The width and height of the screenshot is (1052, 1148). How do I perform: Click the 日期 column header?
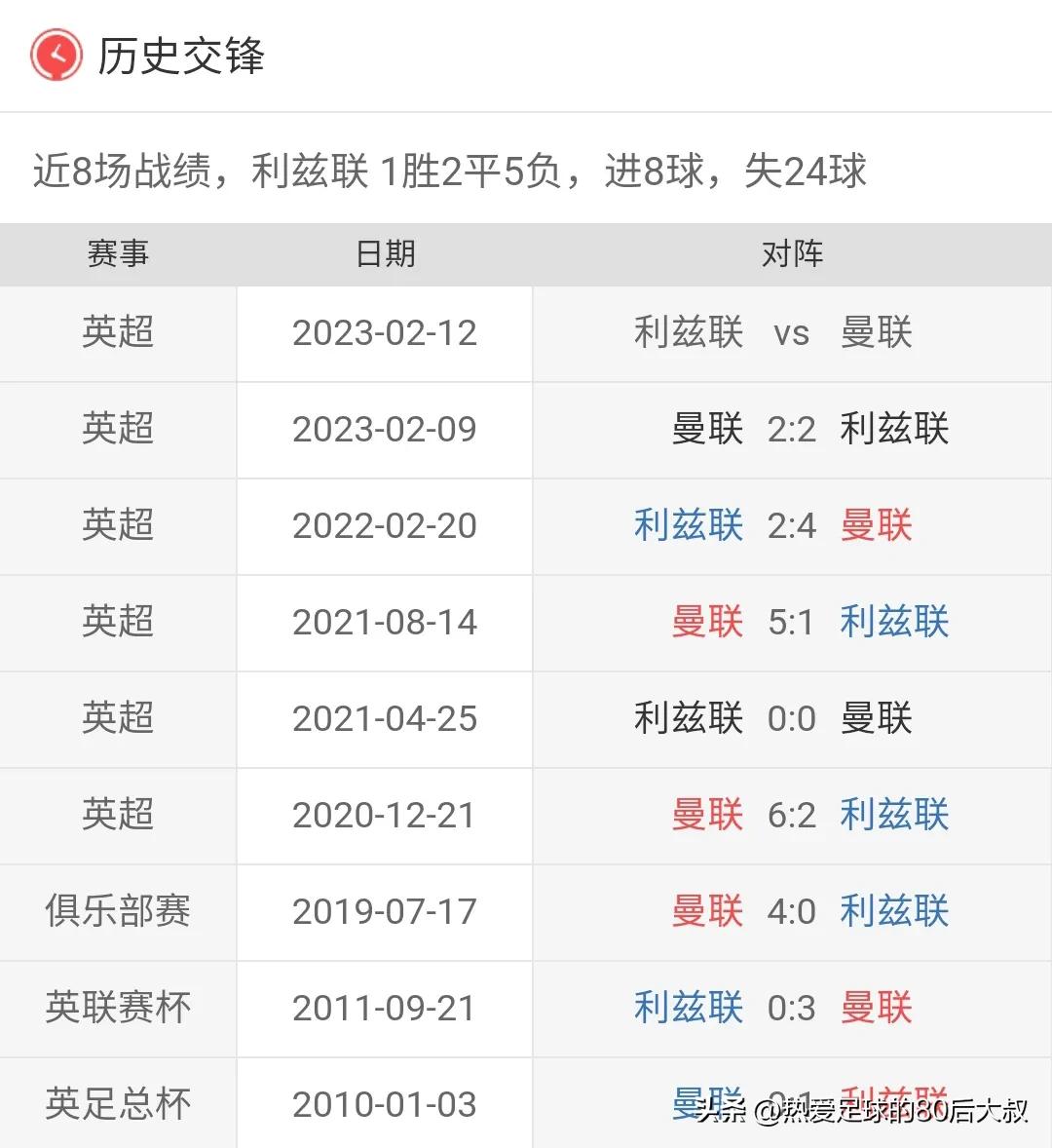385,254
